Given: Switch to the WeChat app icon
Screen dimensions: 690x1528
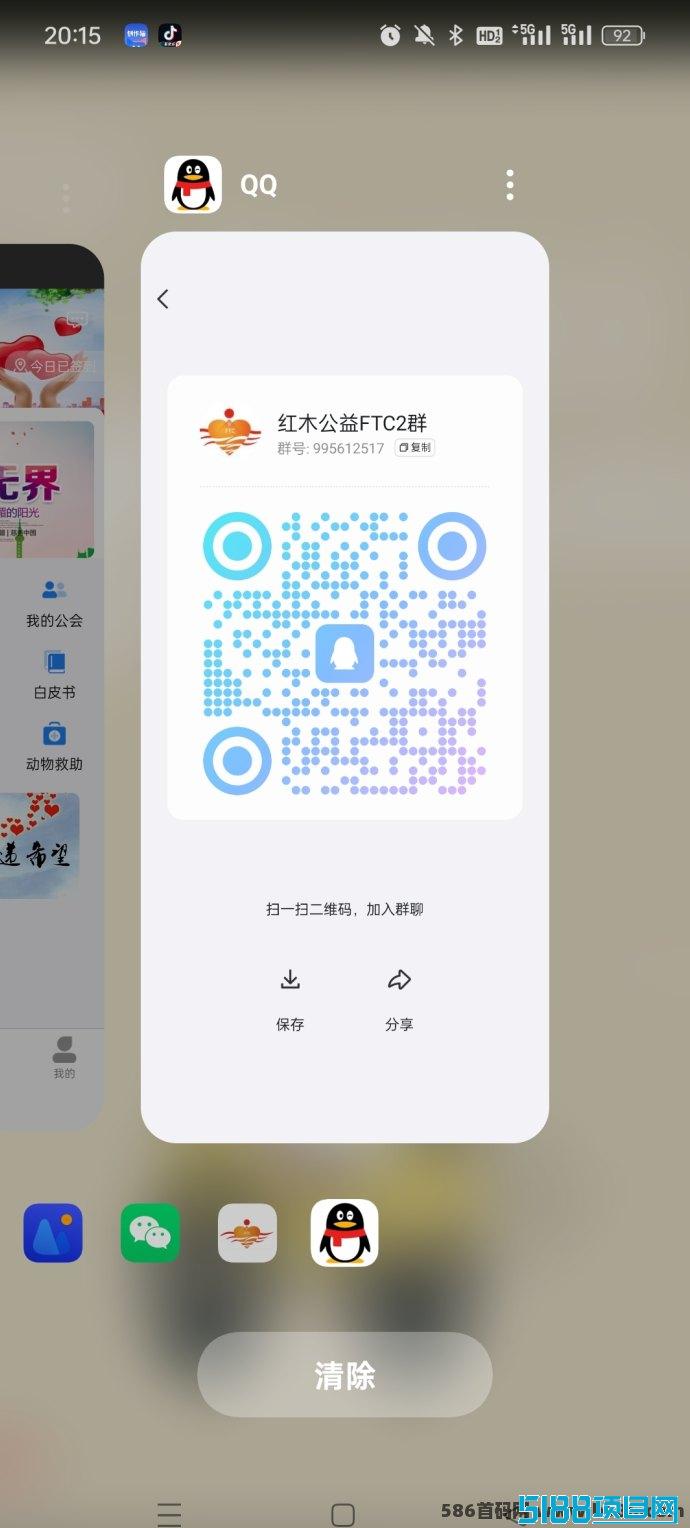Looking at the screenshot, I should click(x=151, y=1233).
